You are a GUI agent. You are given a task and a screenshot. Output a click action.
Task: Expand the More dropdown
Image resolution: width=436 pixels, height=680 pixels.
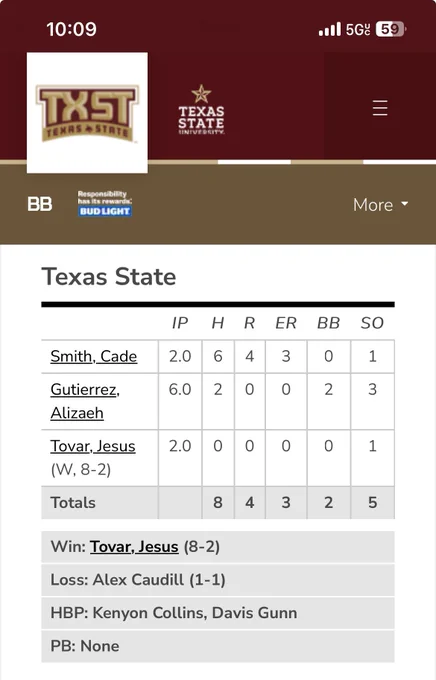click(380, 205)
